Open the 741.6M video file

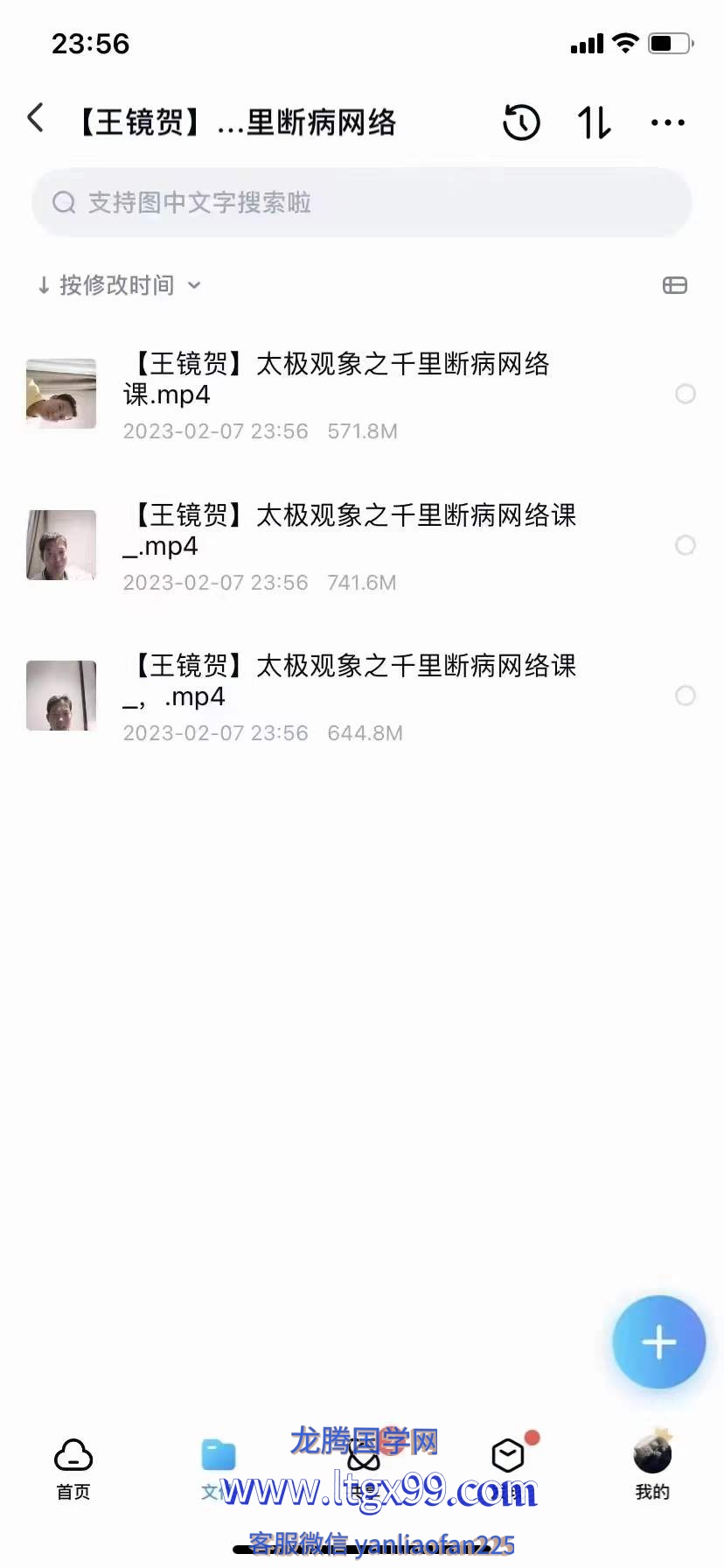point(348,545)
